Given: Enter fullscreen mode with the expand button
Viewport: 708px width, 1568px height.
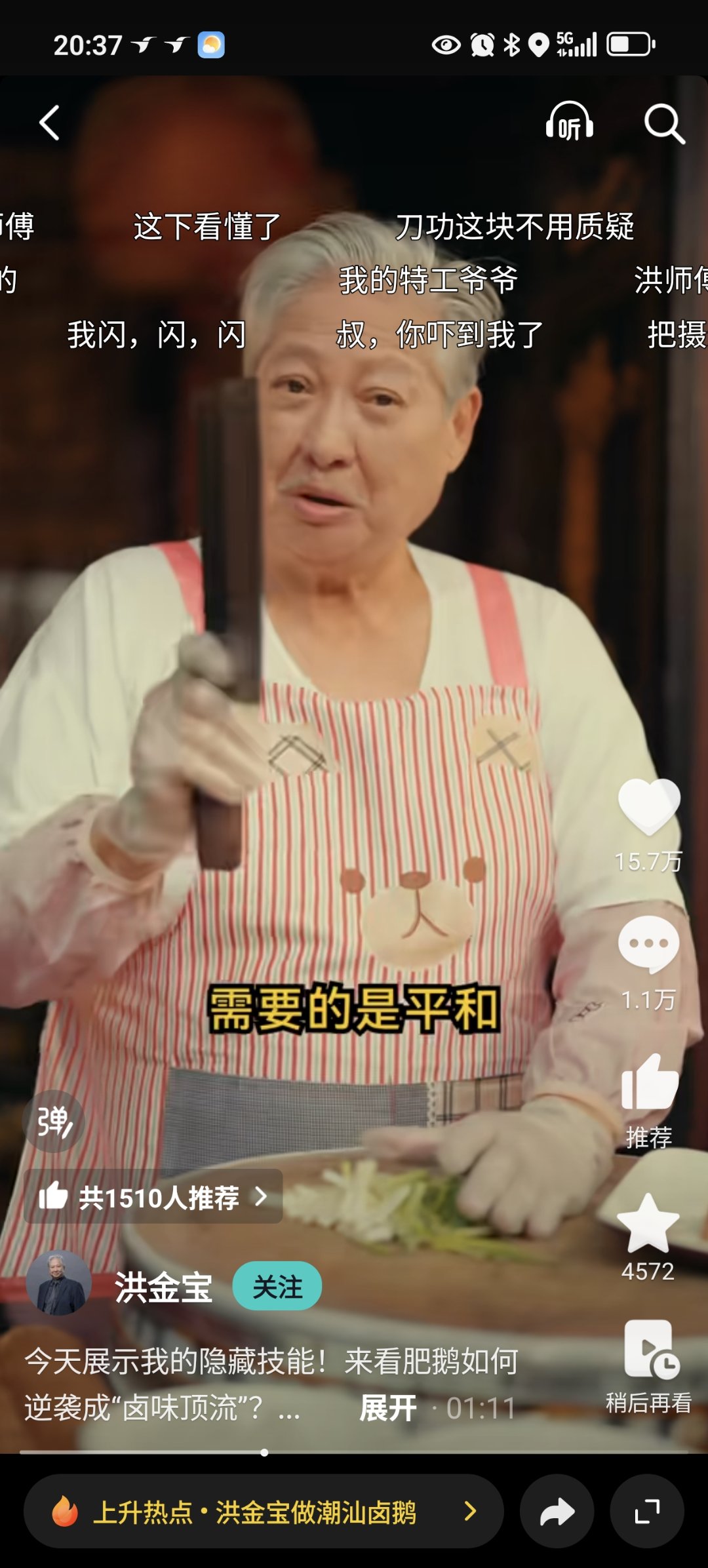Looking at the screenshot, I should 647,1512.
